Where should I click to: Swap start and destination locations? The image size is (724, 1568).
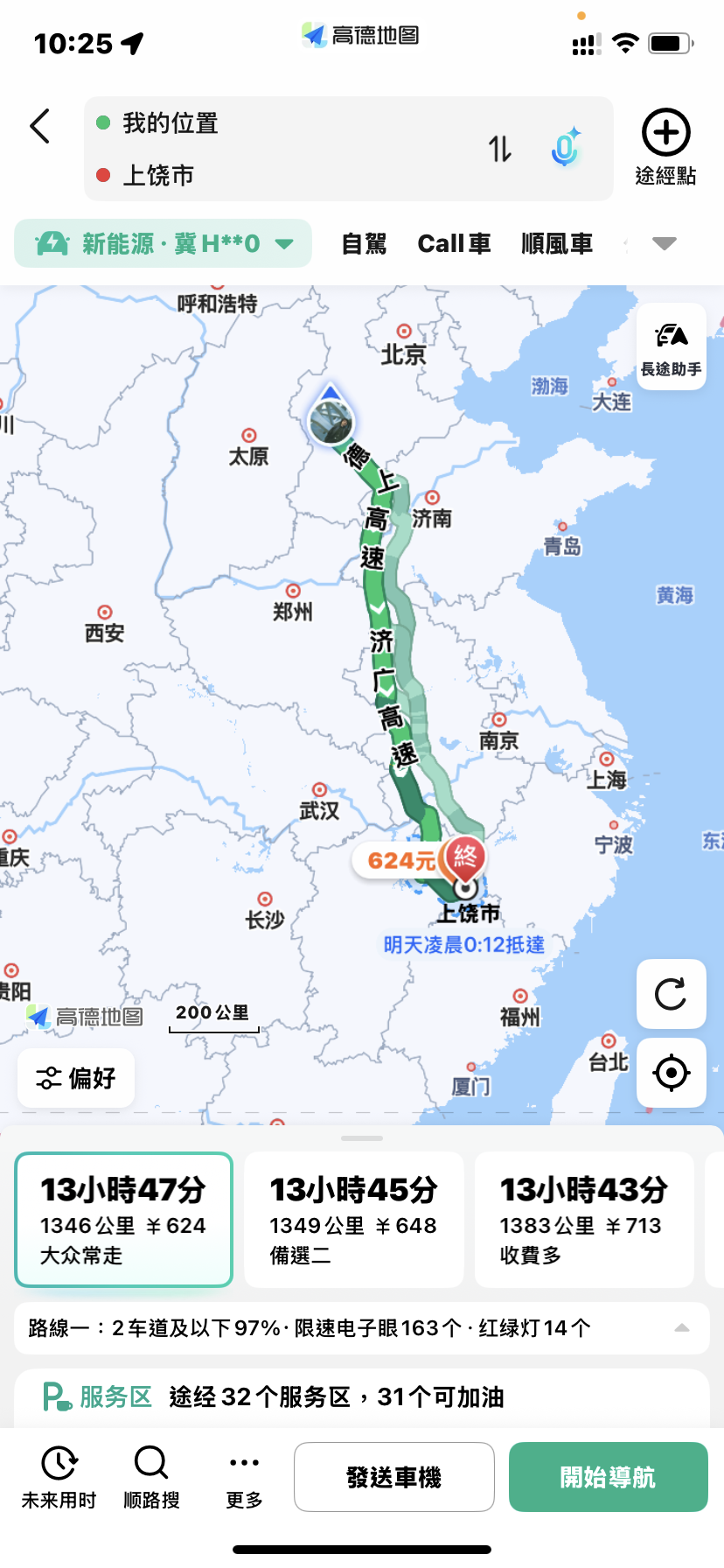pos(500,149)
